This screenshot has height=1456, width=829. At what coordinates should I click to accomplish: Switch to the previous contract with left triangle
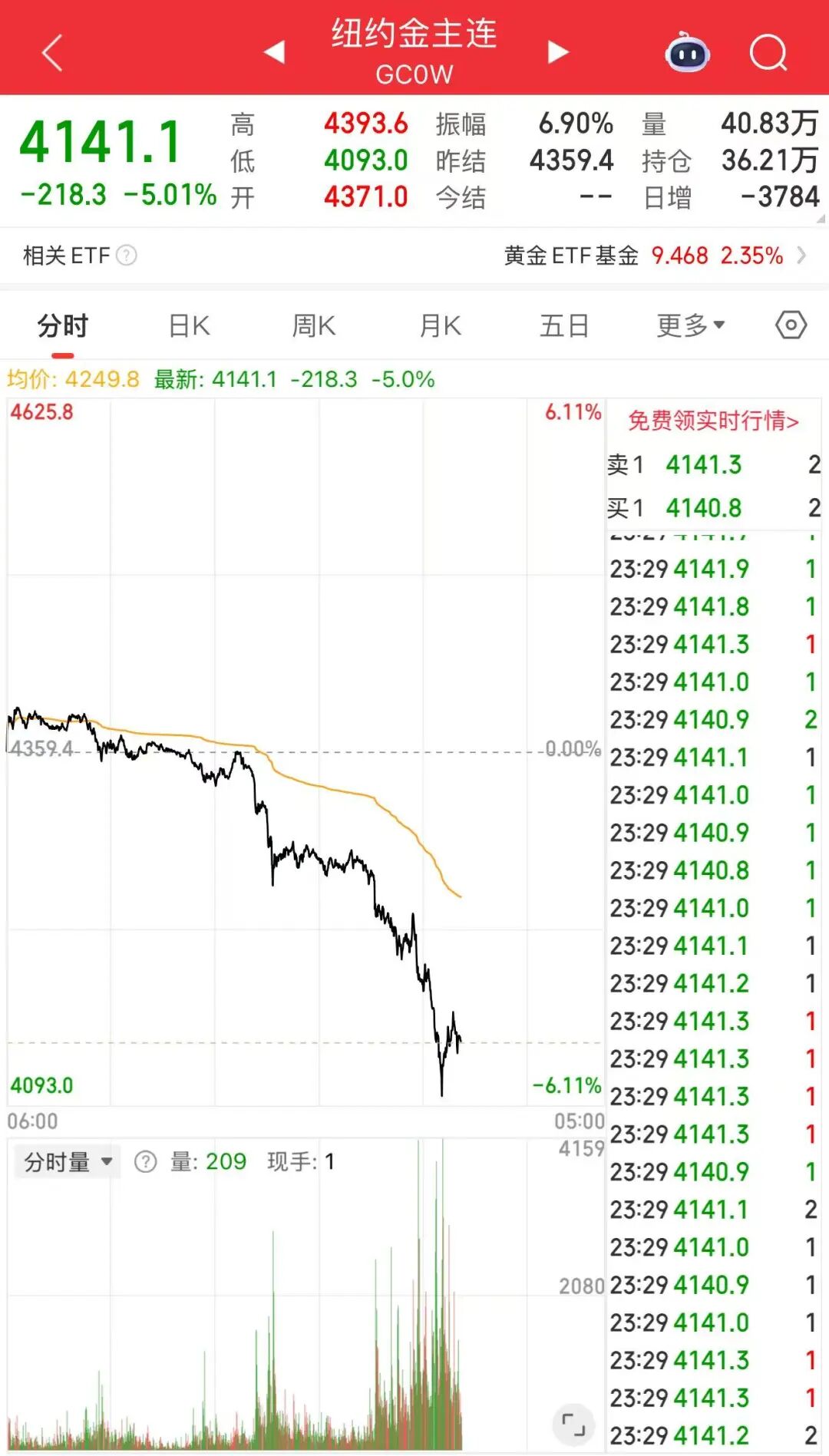tap(274, 52)
